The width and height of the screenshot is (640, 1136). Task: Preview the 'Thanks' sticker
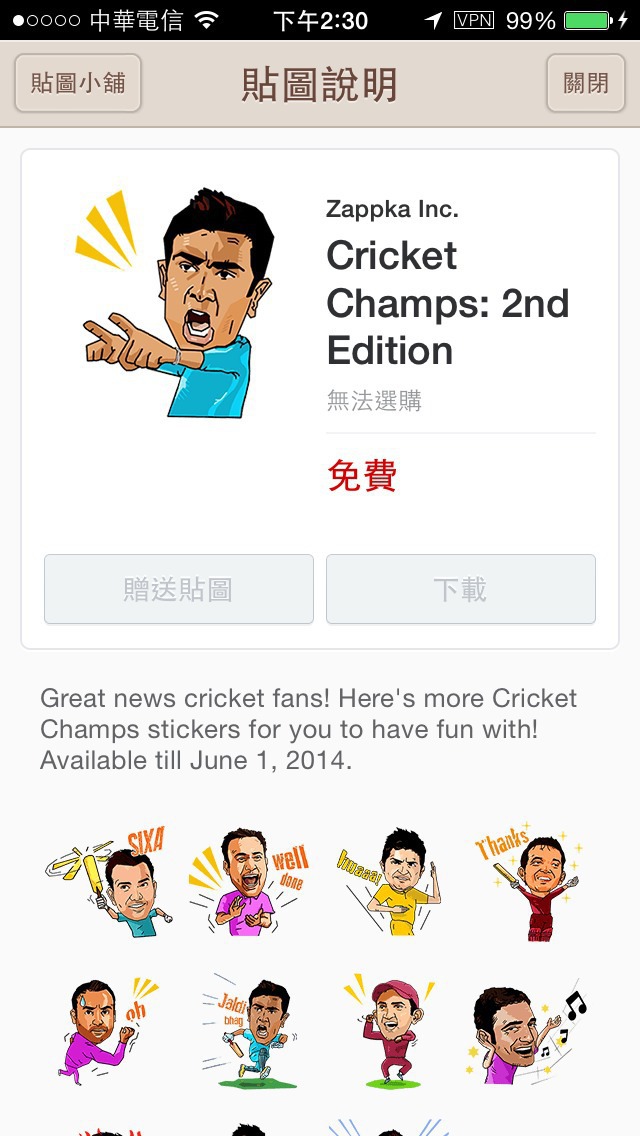click(x=529, y=882)
